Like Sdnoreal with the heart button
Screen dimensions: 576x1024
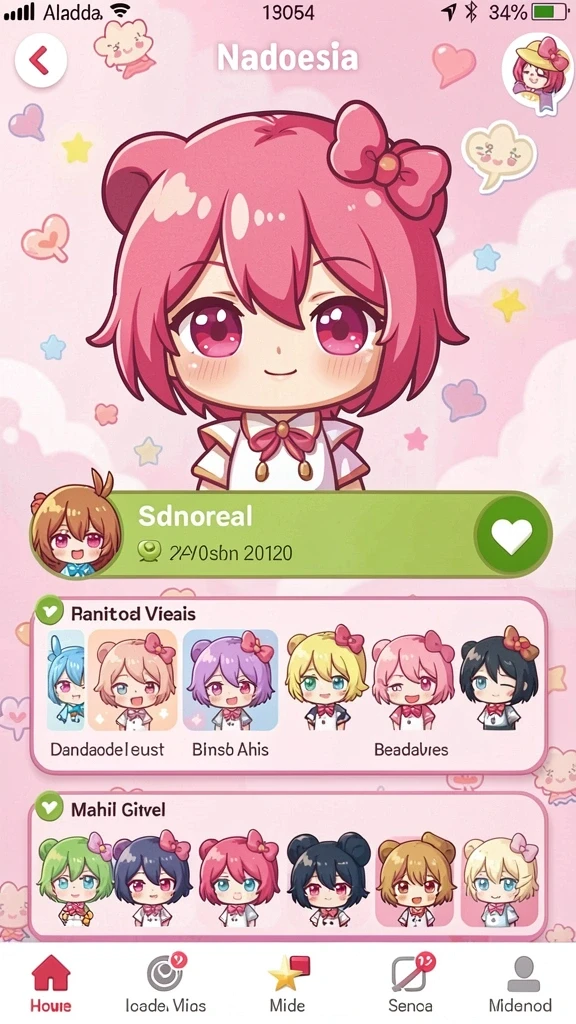click(x=513, y=535)
